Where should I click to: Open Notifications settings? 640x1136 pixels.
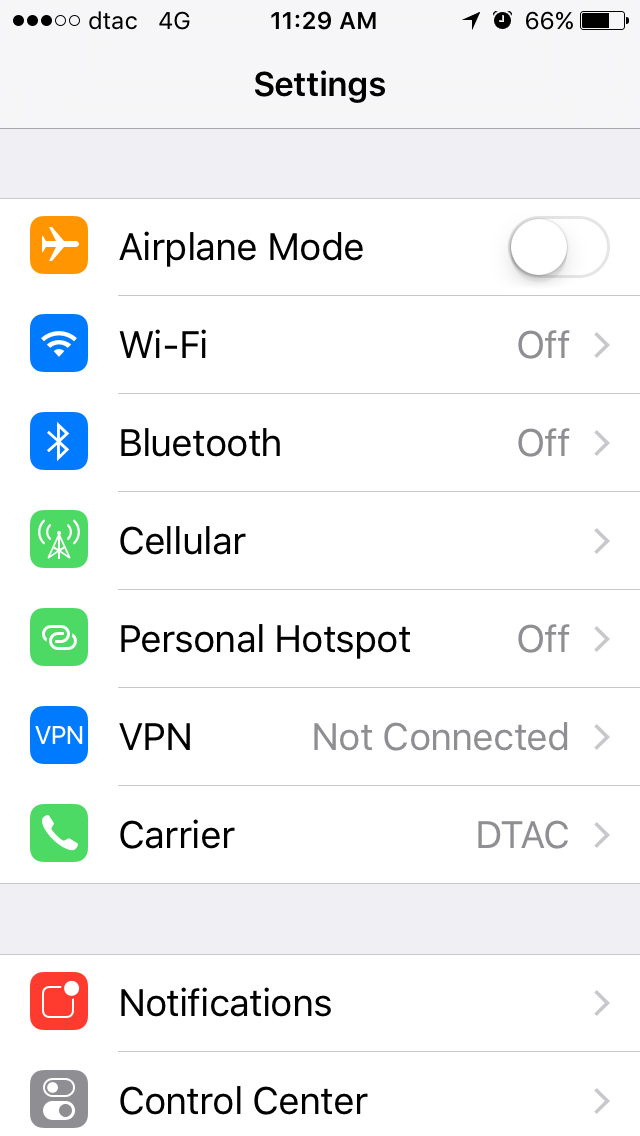coord(320,1003)
